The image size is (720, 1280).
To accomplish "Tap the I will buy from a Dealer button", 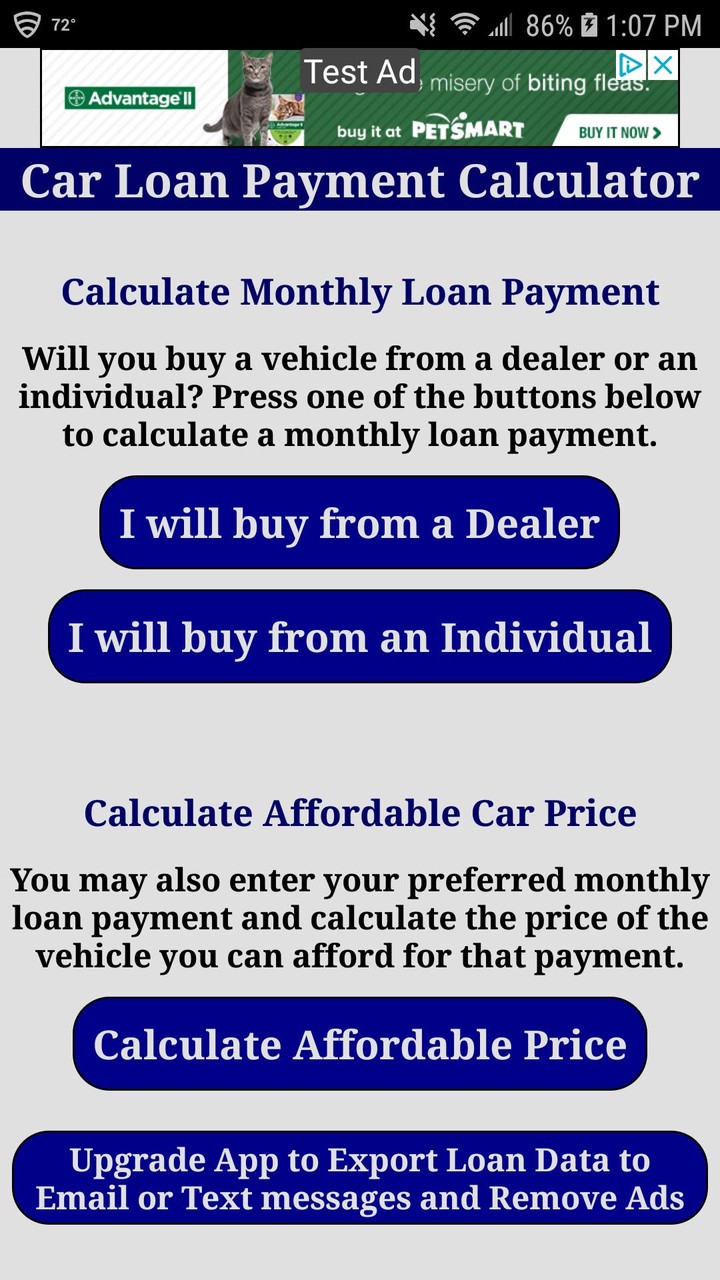I will [x=360, y=523].
